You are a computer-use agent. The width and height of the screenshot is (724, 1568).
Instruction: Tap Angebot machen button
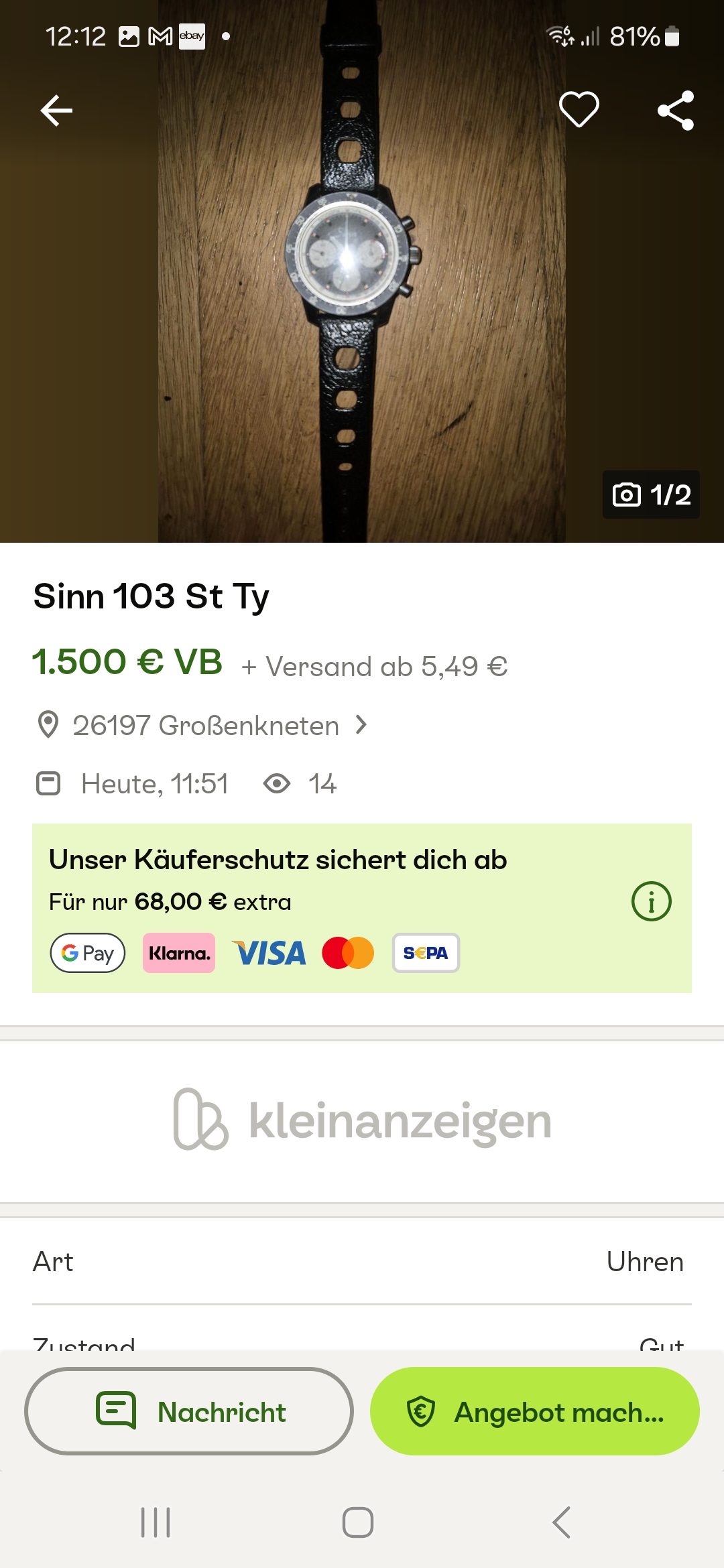coord(535,1411)
